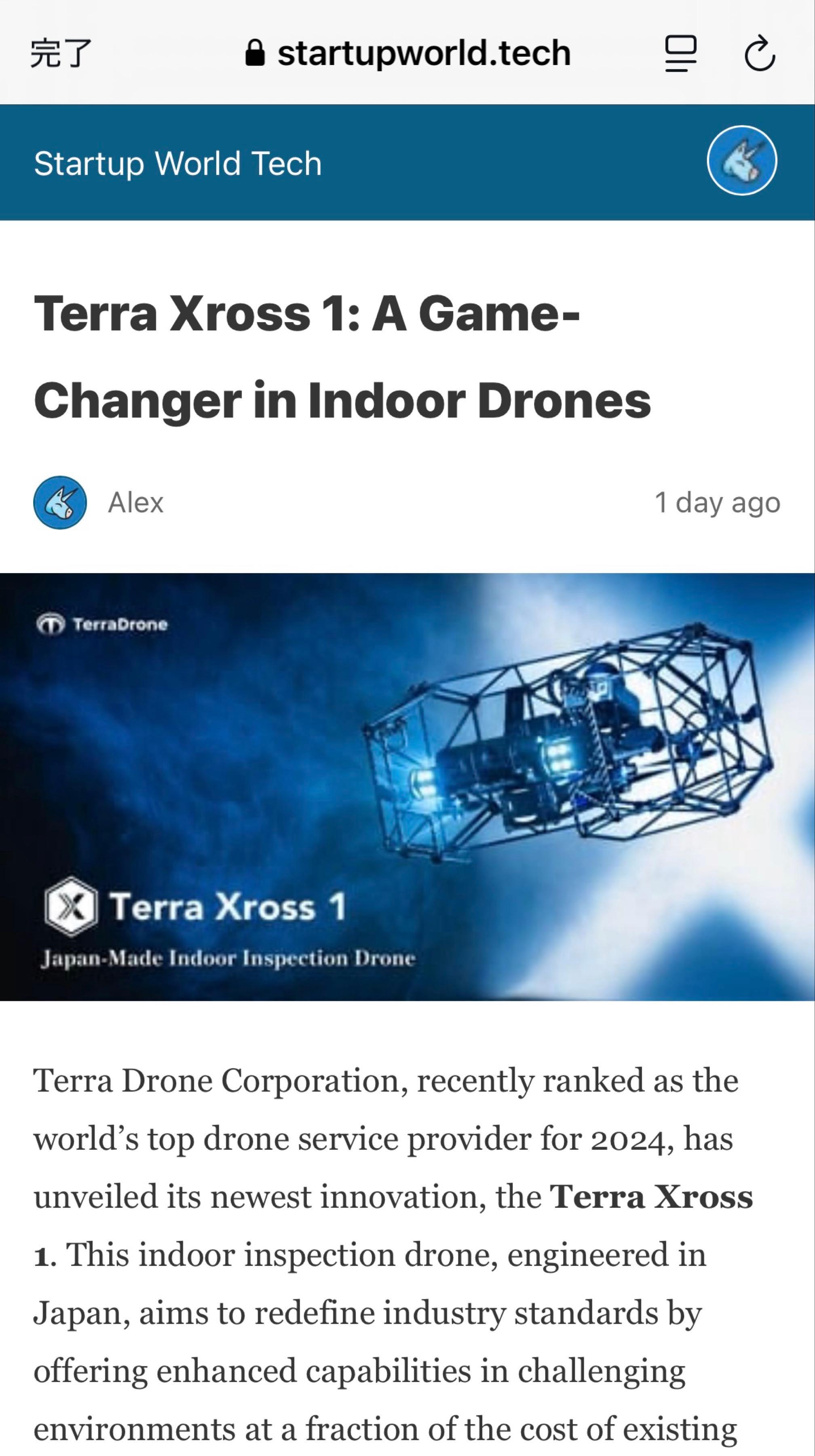Image resolution: width=815 pixels, height=1456 pixels.
Task: Open the Startup World Tech home link
Action: coord(177,163)
